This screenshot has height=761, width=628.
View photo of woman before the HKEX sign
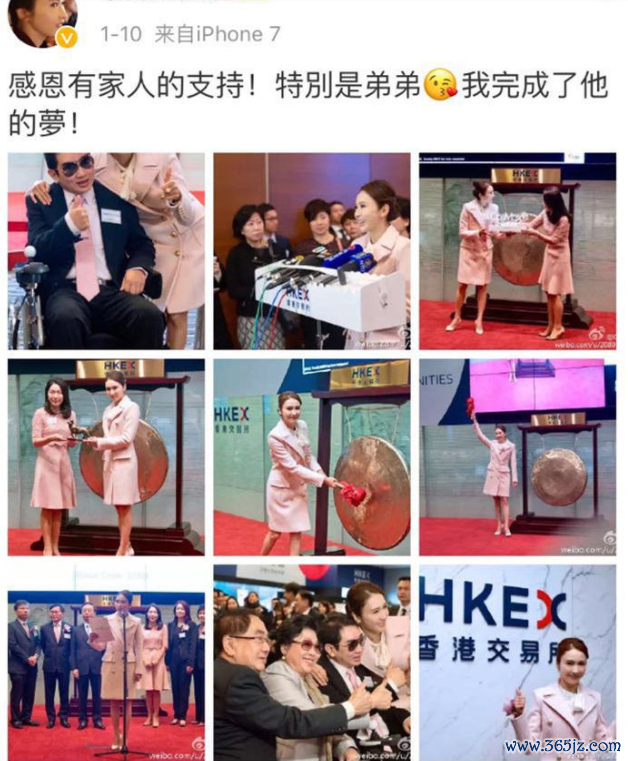pos(517,662)
